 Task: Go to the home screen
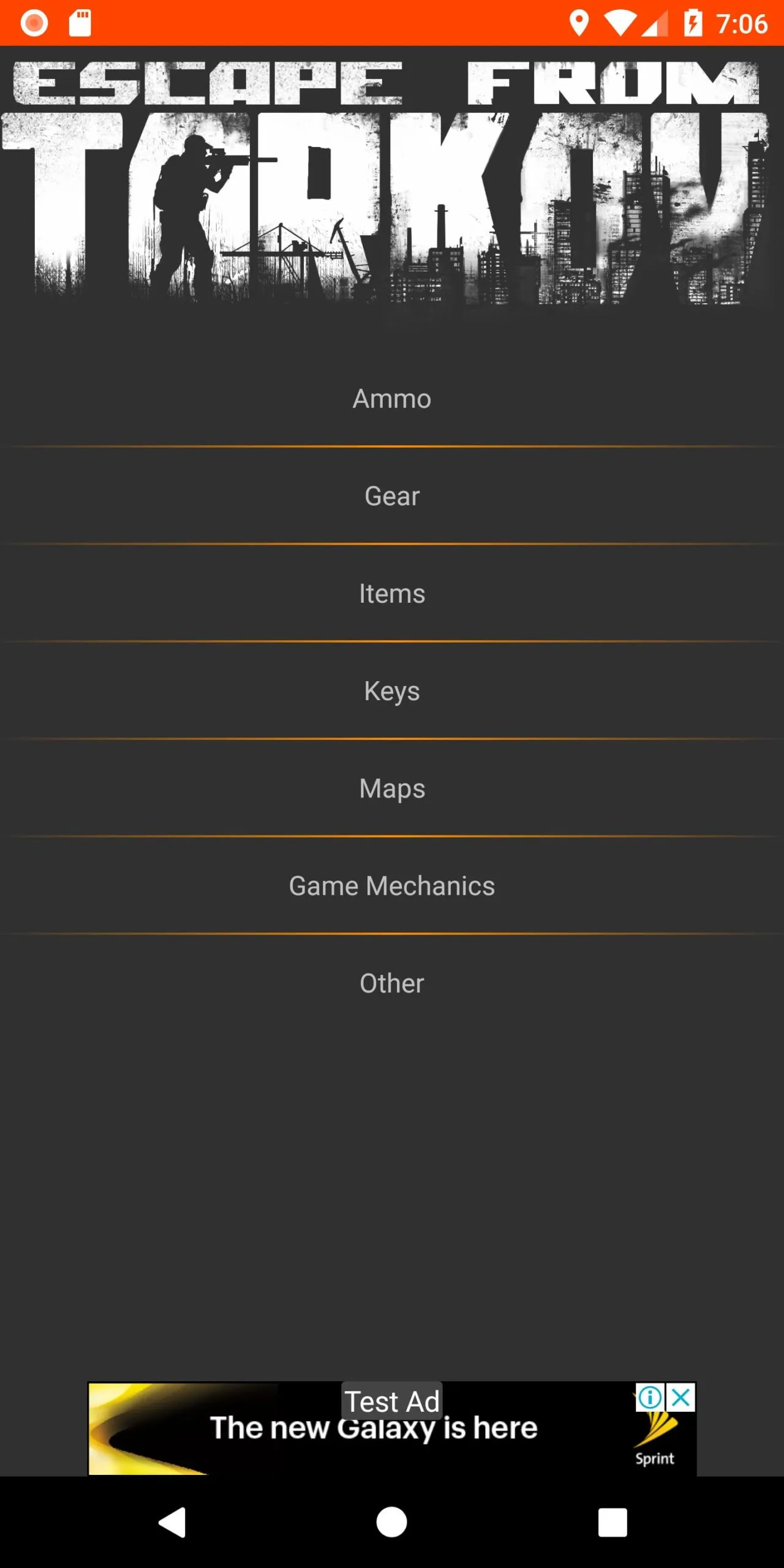coord(392,1522)
